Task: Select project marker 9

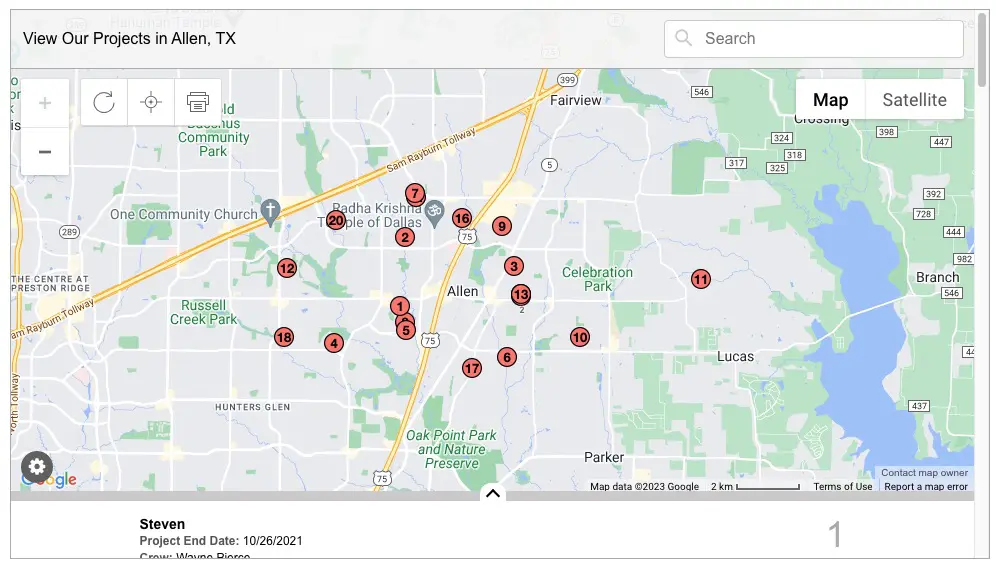Action: tap(502, 227)
